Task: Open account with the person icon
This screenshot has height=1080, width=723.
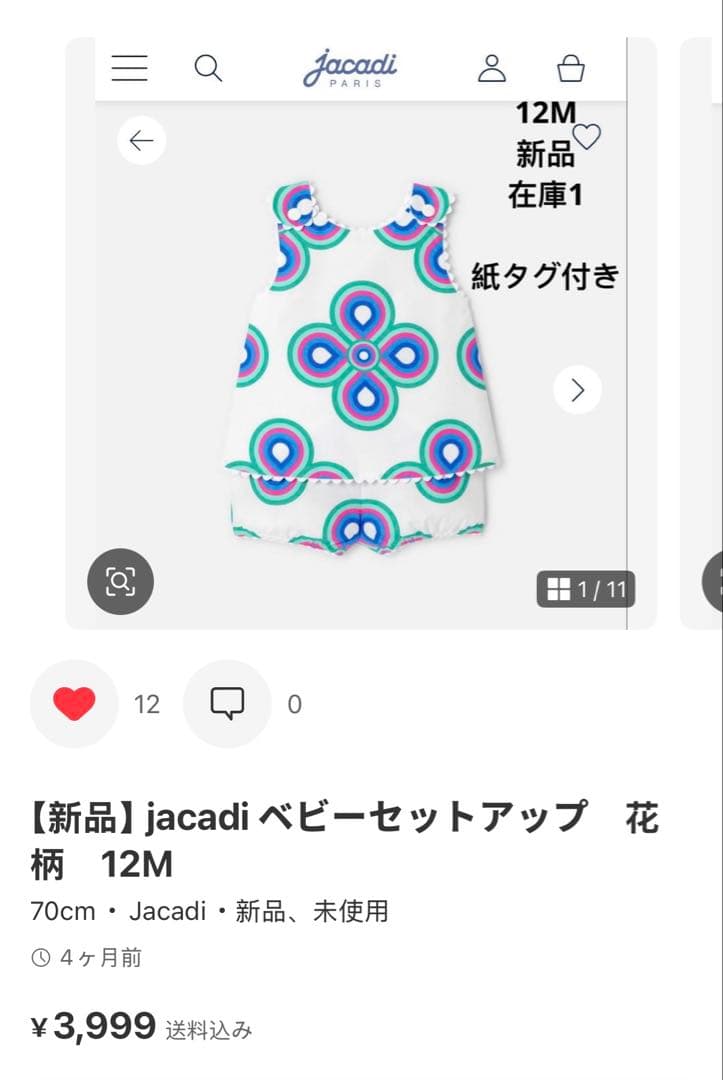Action: (491, 68)
